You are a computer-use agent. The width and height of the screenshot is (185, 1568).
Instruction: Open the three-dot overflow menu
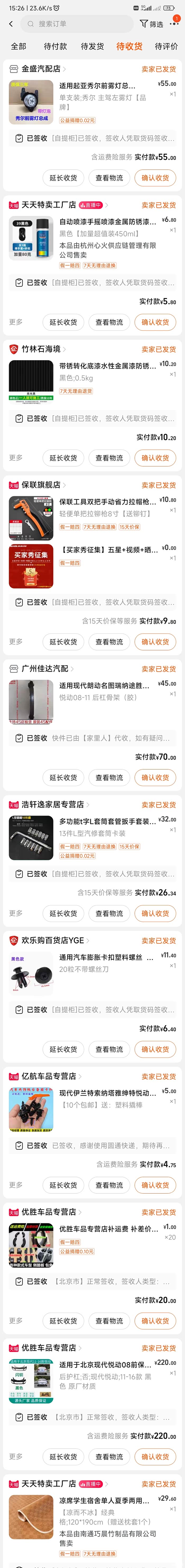point(174,24)
